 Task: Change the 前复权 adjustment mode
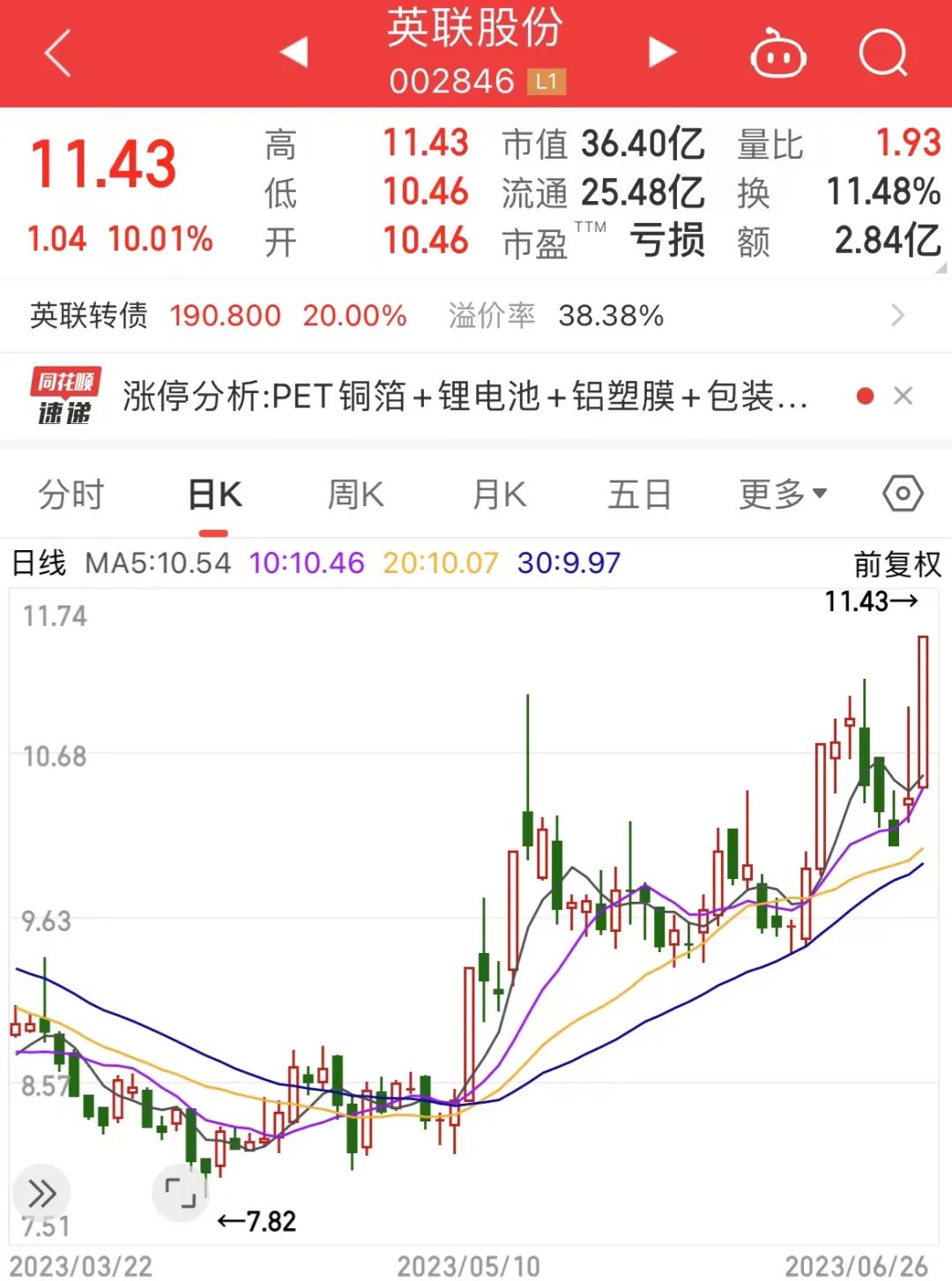click(896, 564)
